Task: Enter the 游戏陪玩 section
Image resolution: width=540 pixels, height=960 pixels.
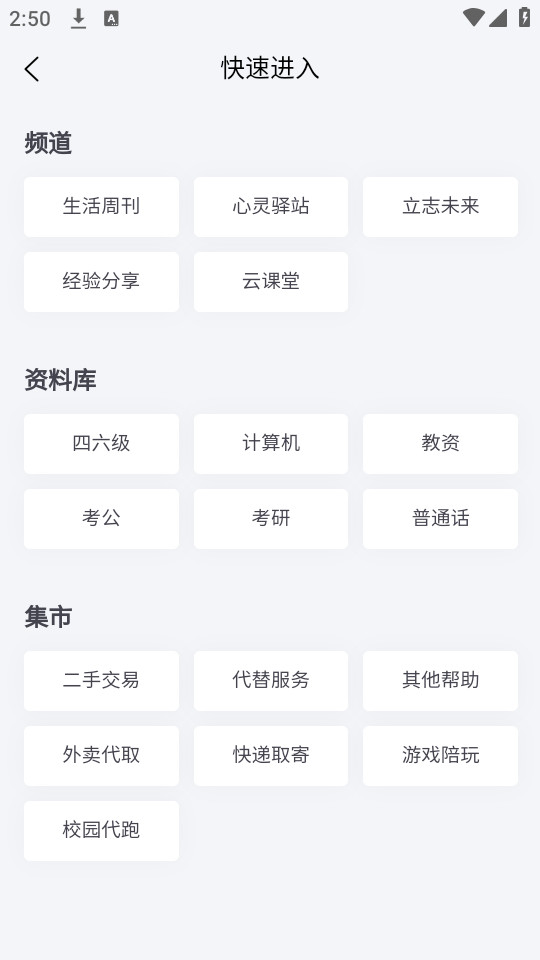Action: [x=440, y=756]
